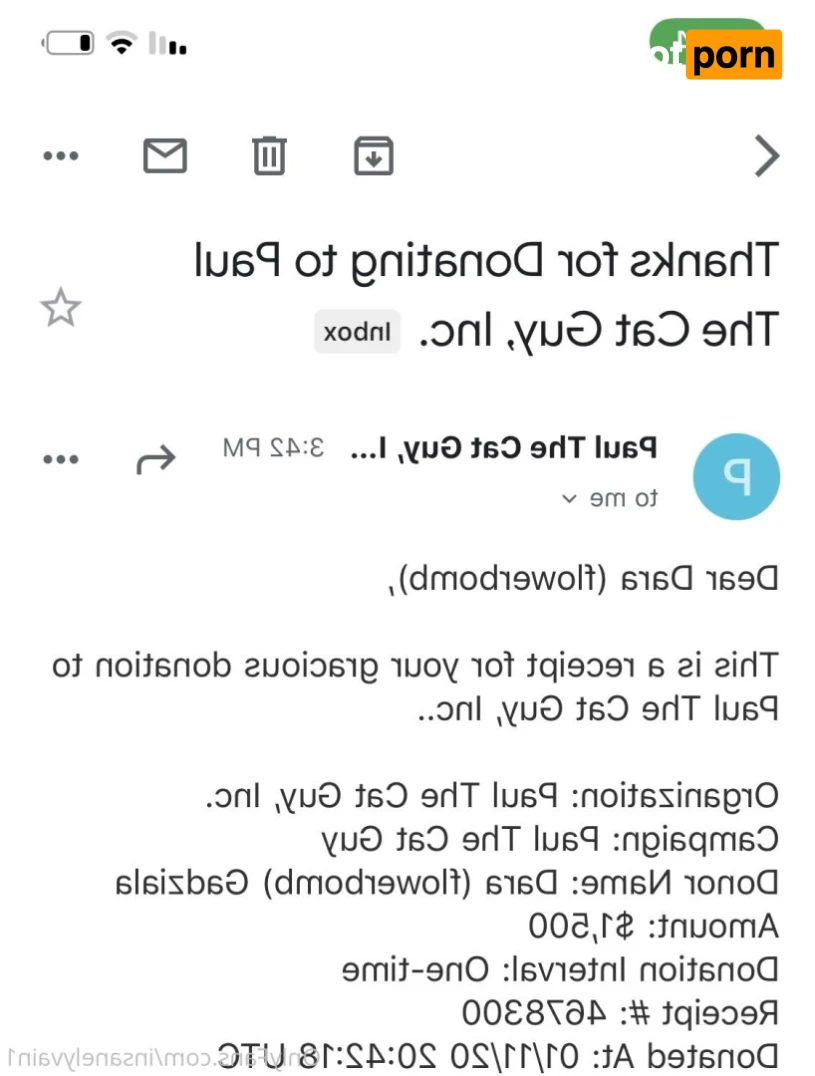Star the donation thank-you email
The image size is (815, 1076).
coord(61,308)
